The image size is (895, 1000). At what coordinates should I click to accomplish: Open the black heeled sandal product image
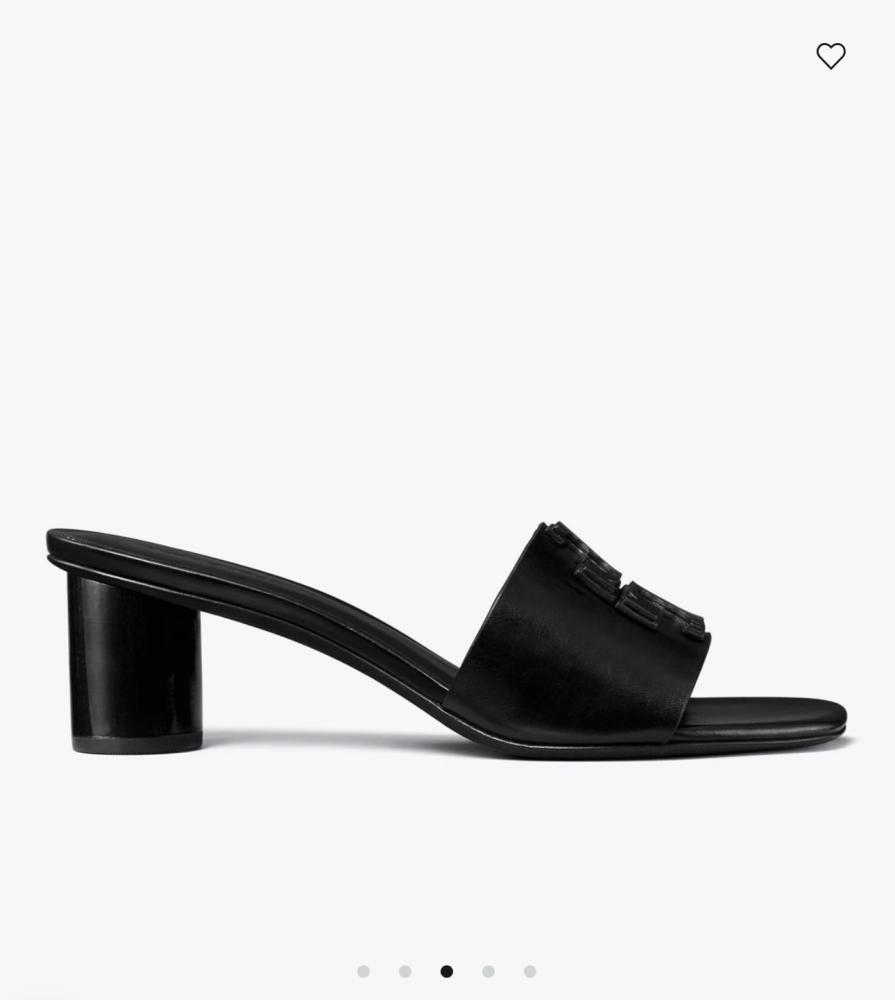point(447,640)
